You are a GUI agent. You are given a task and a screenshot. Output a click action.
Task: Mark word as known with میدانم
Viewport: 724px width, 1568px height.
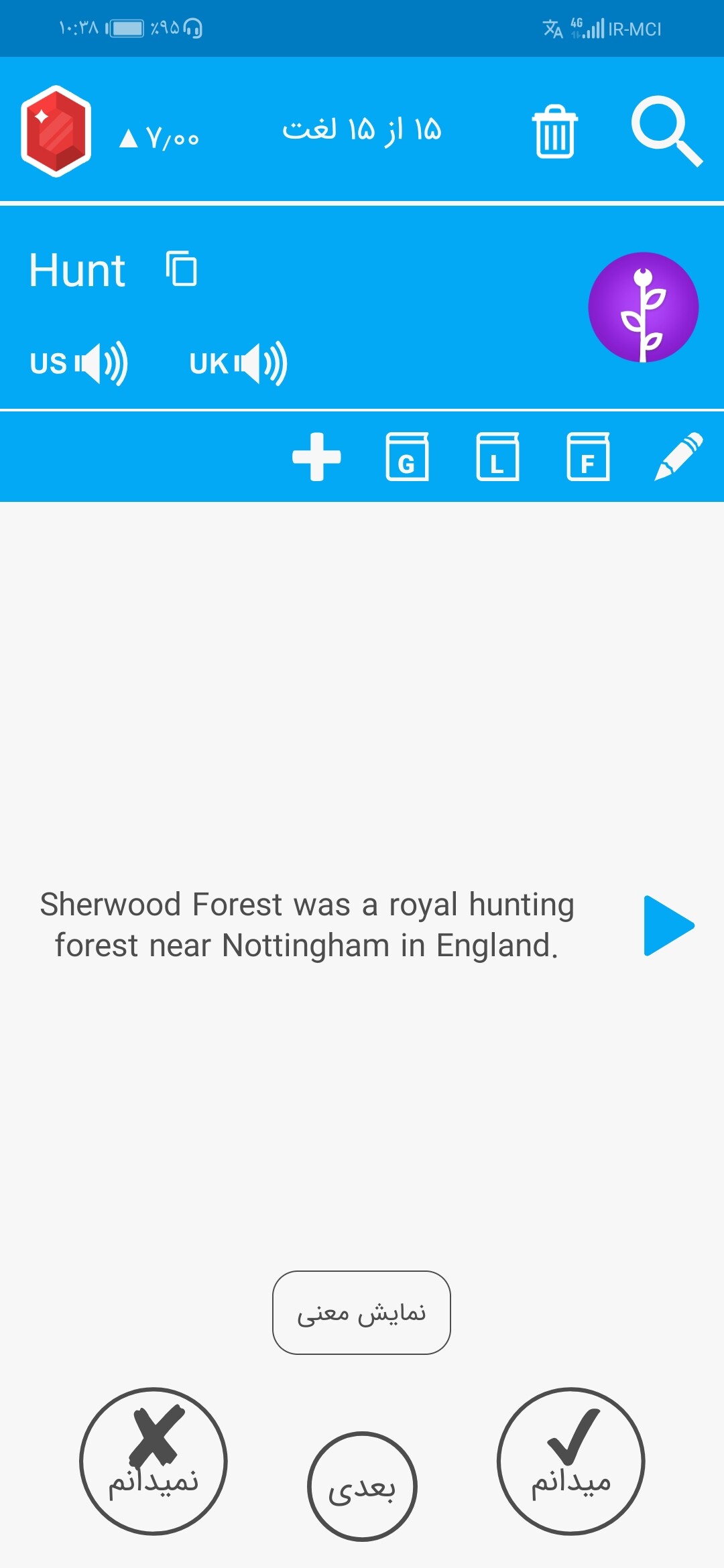[x=570, y=1461]
